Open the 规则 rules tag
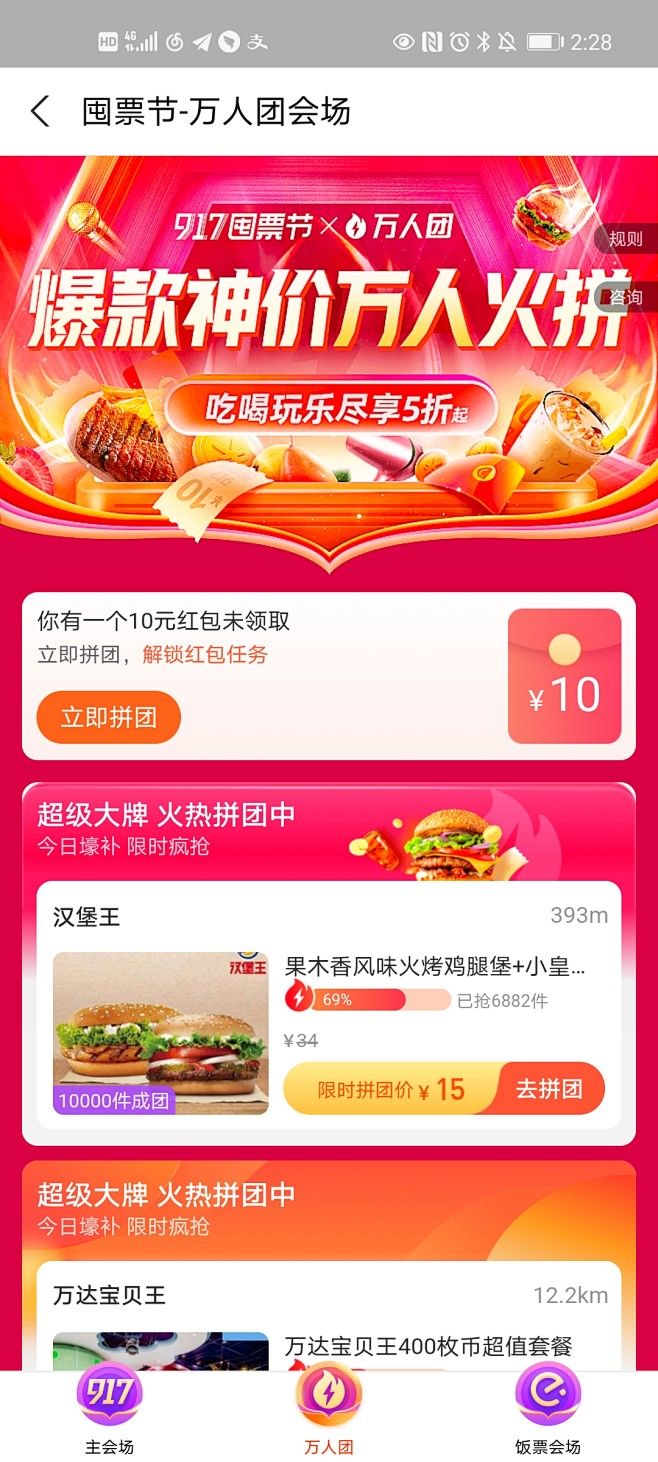The width and height of the screenshot is (658, 1462). [627, 239]
